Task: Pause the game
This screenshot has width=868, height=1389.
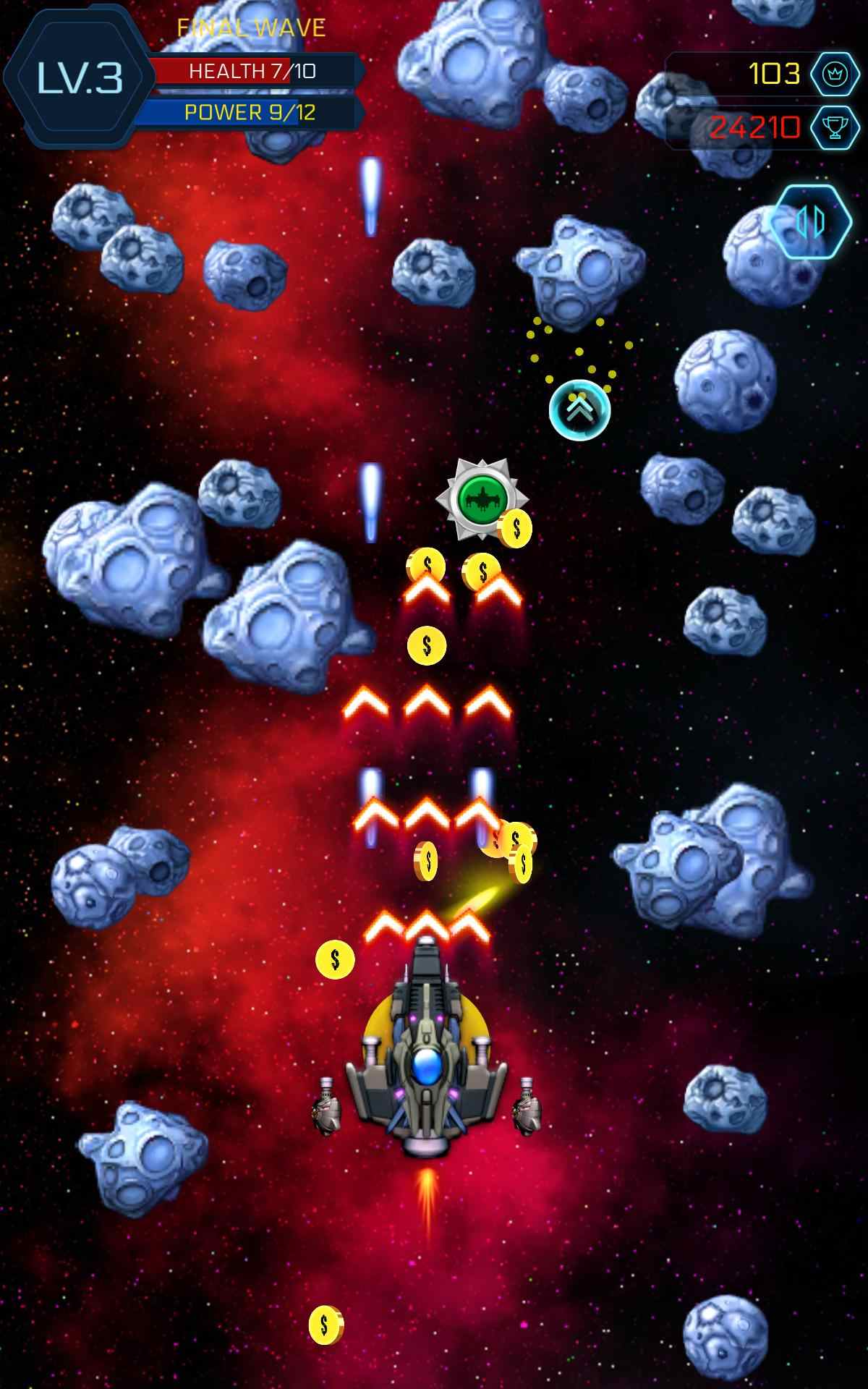Action: 810,221
